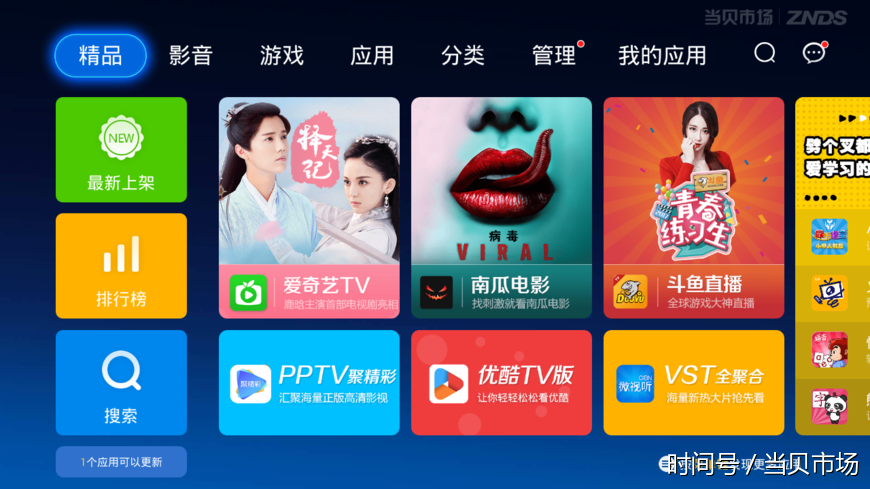View the 1个应用可以更新 notice
870x489 pixels.
pos(121,462)
